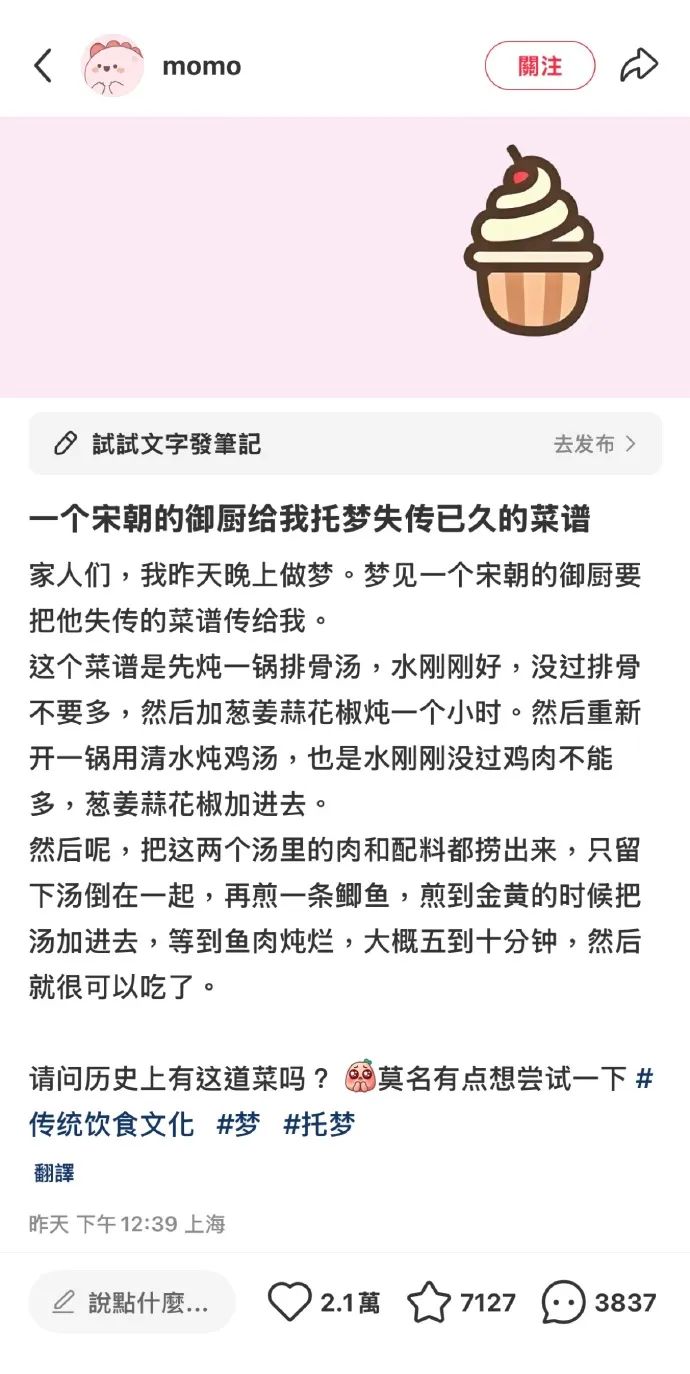Go back with the top-left arrow
This screenshot has height=1374, width=690.
click(43, 66)
